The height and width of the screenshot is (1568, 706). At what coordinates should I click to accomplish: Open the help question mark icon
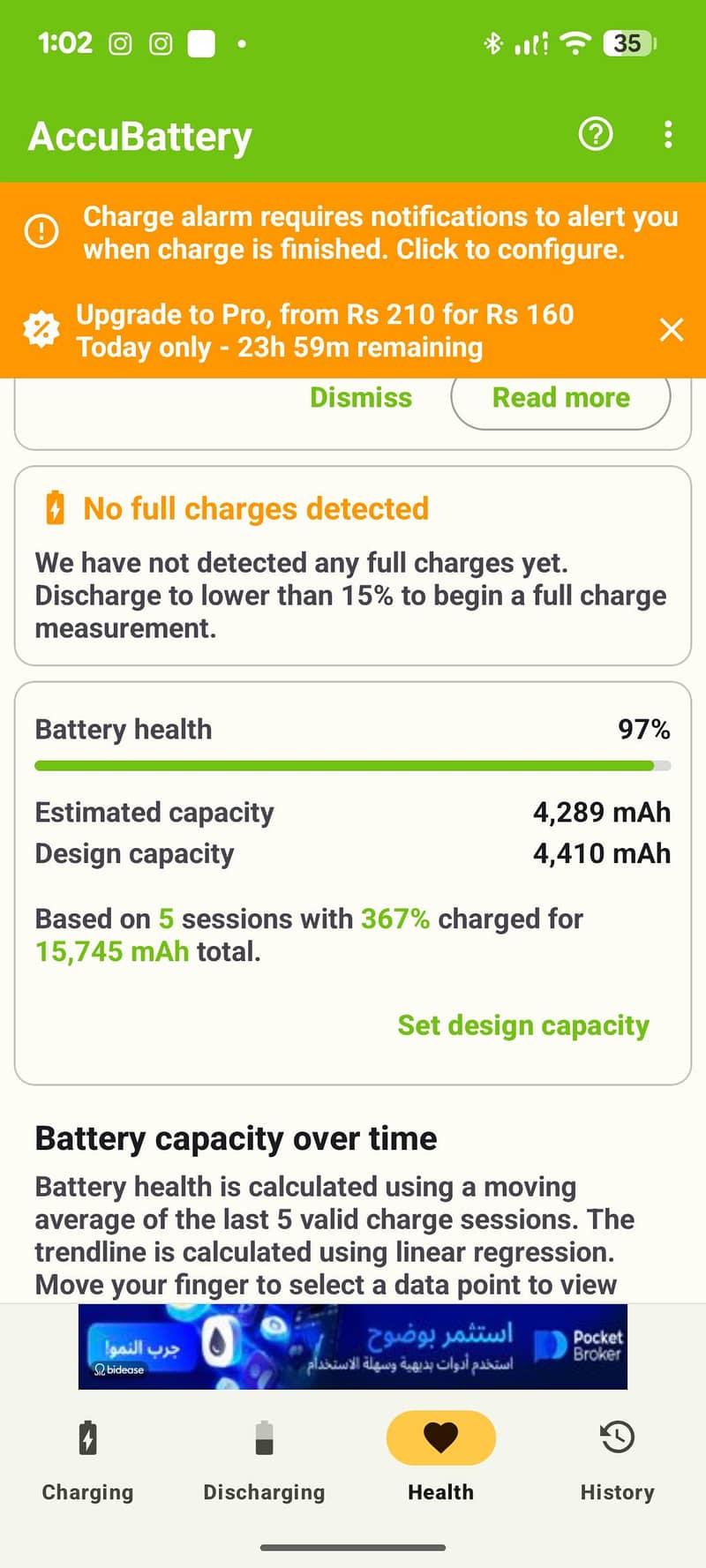coord(596,135)
